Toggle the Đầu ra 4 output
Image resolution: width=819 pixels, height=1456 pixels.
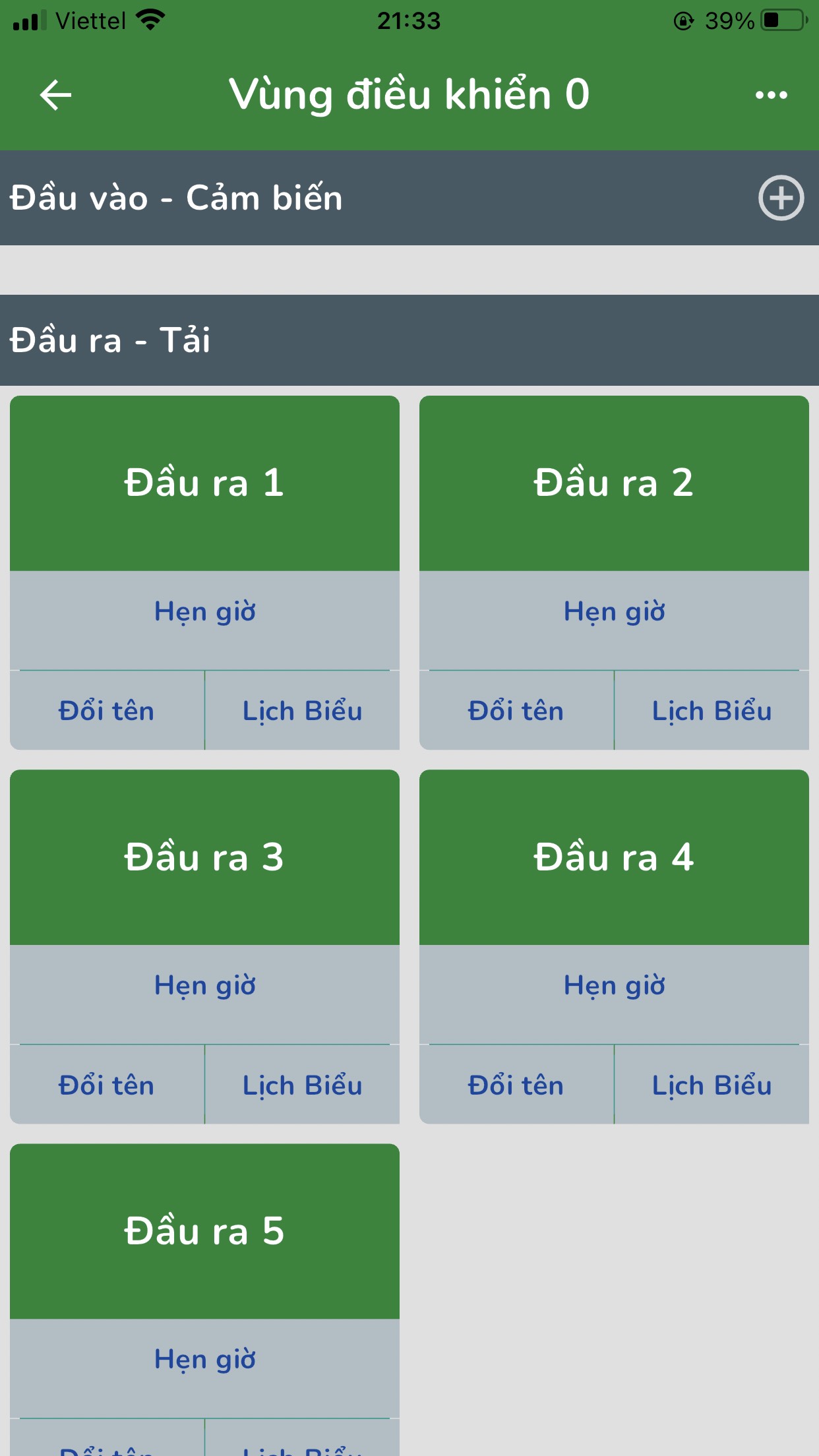[x=614, y=857]
